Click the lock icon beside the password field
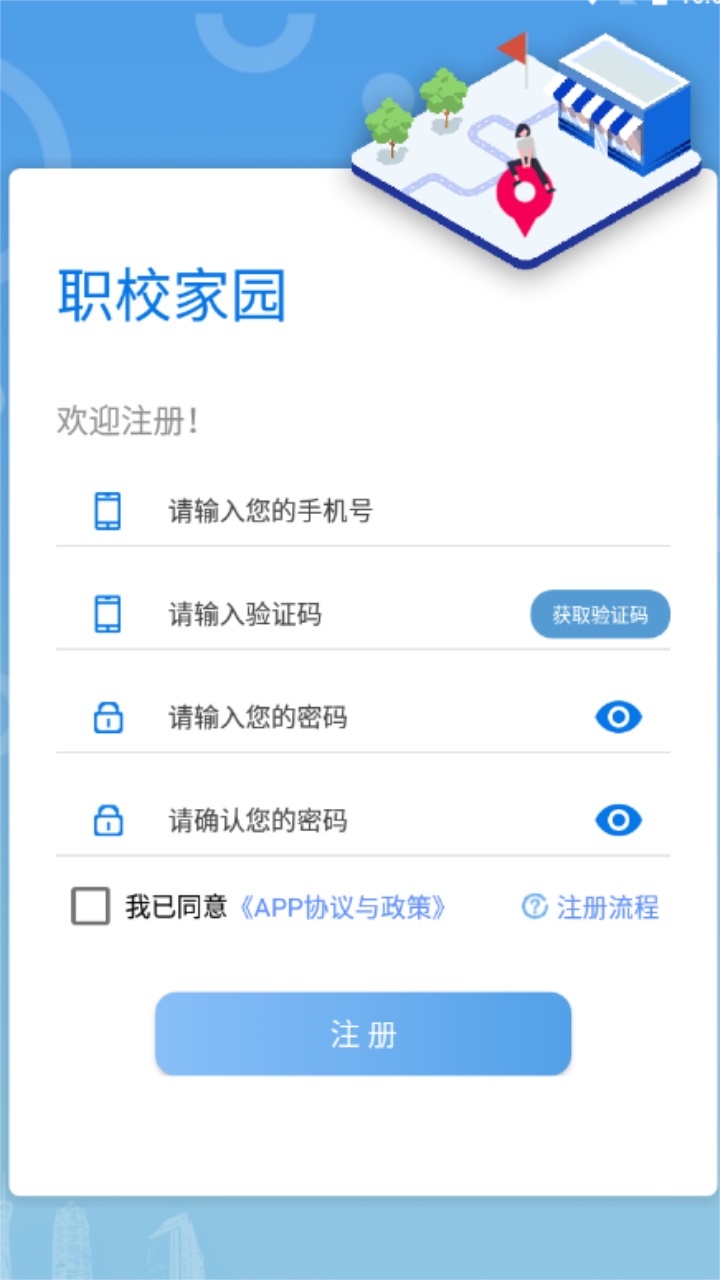Viewport: 720px width, 1280px height. point(107,717)
